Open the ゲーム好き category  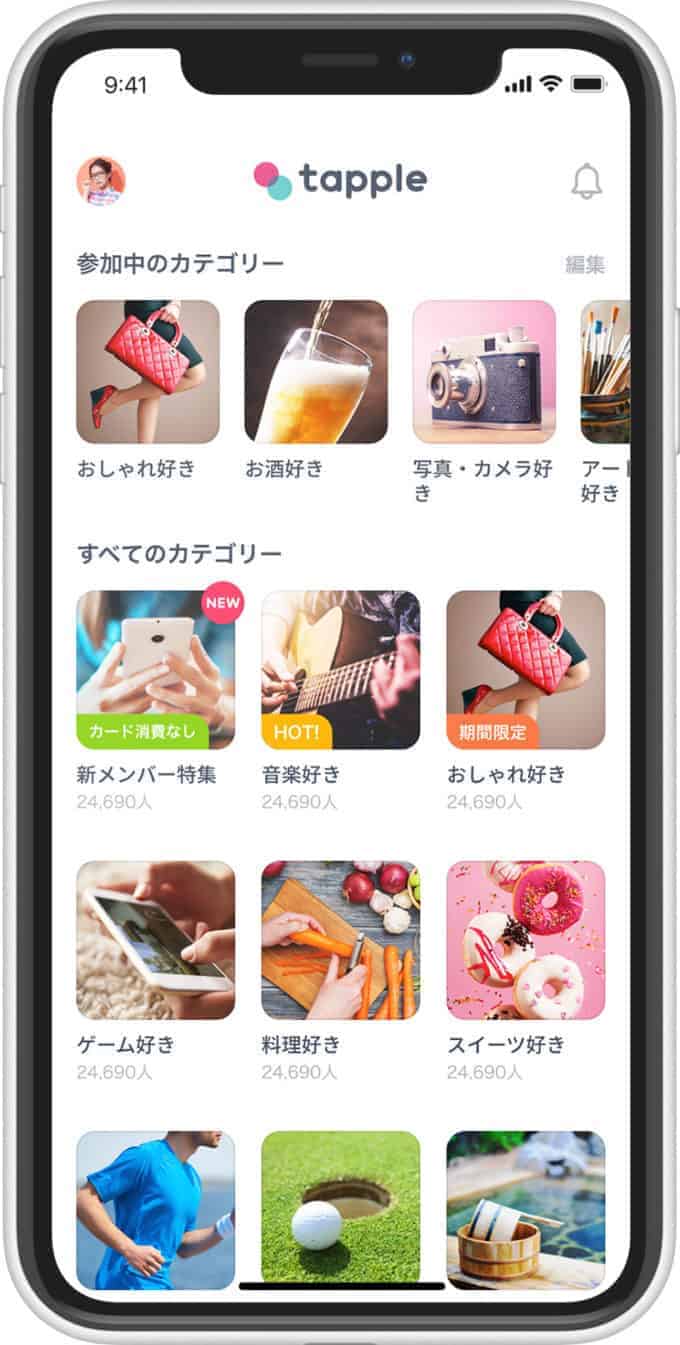[156, 940]
